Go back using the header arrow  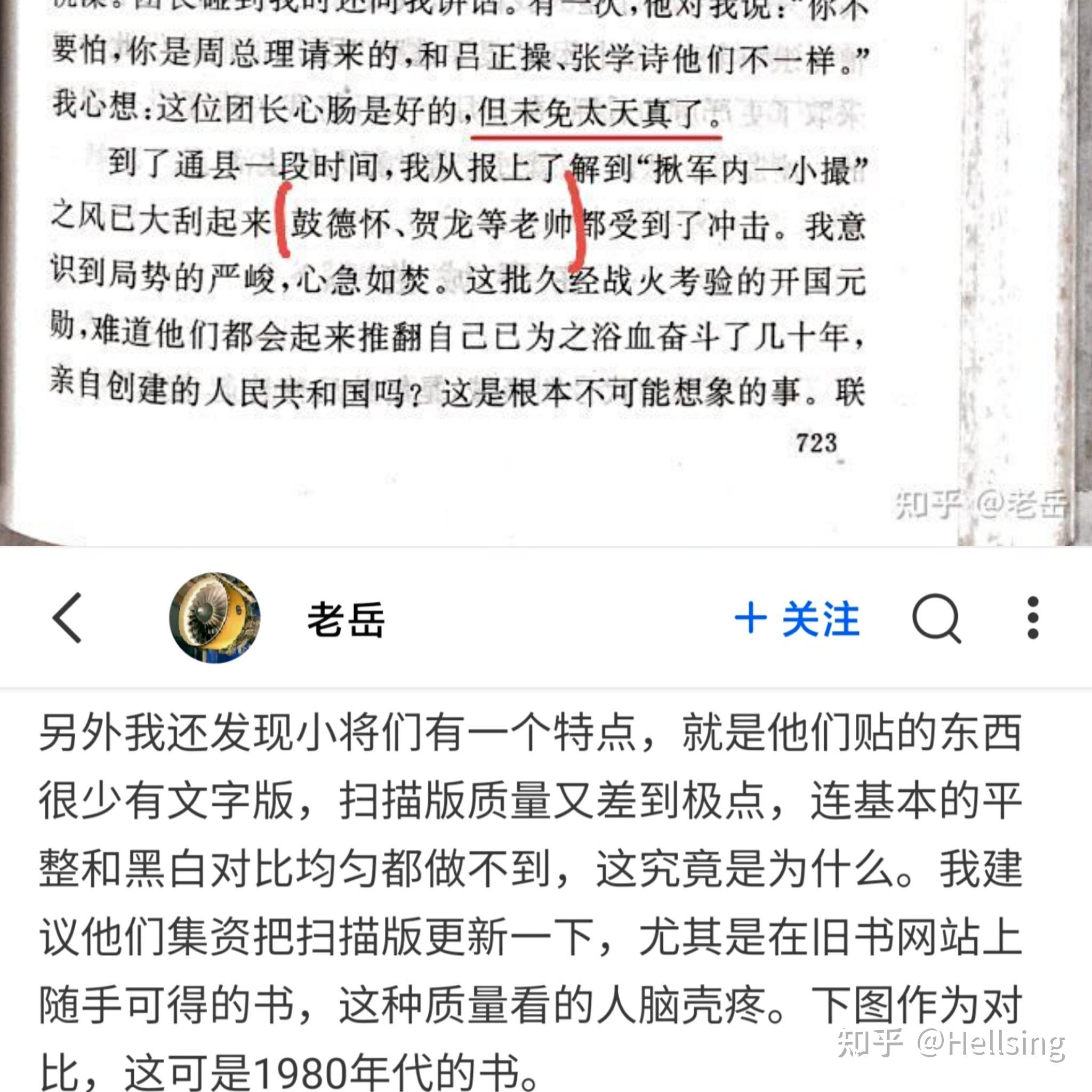[68, 618]
